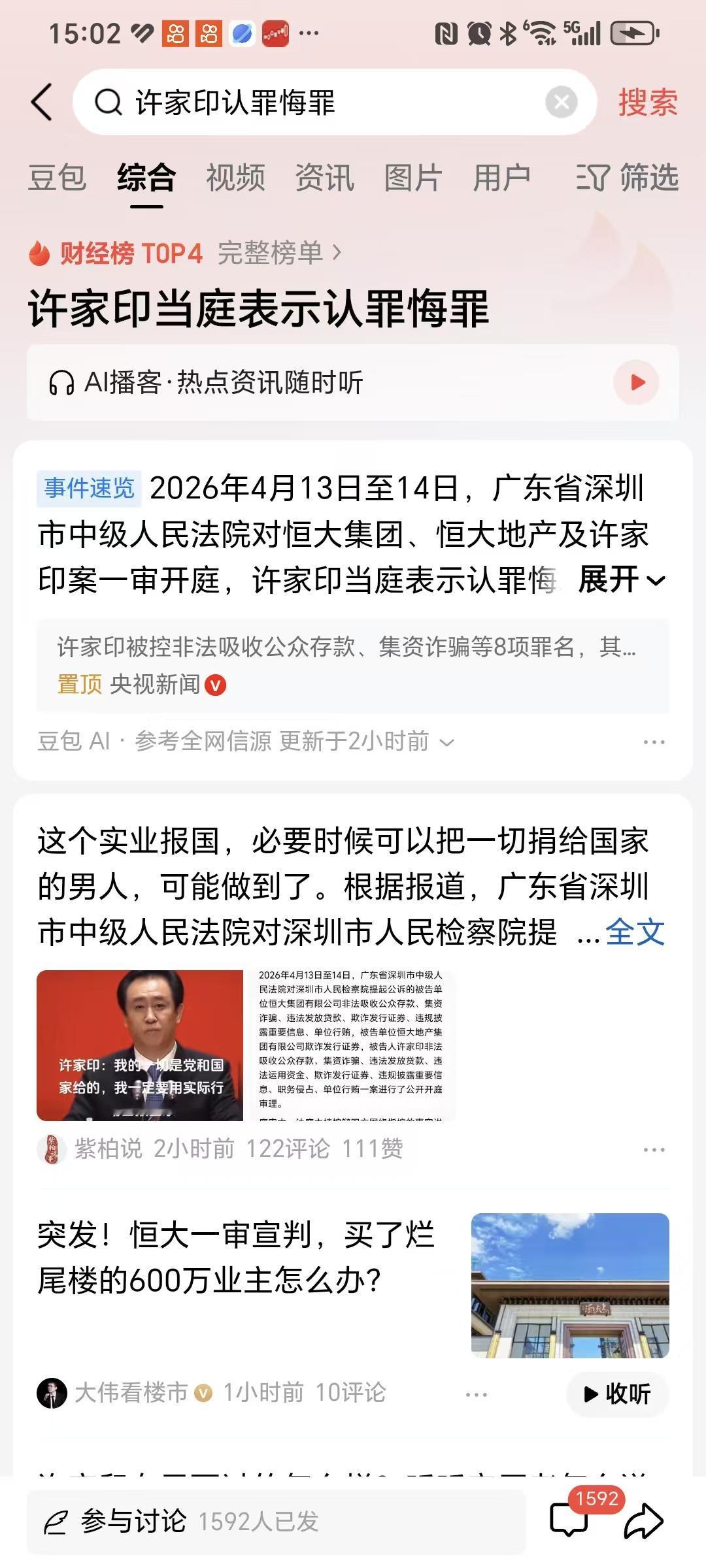Image resolution: width=706 pixels, height=1568 pixels.
Task: Play the AI播客 audio with the play icon
Action: tap(635, 384)
